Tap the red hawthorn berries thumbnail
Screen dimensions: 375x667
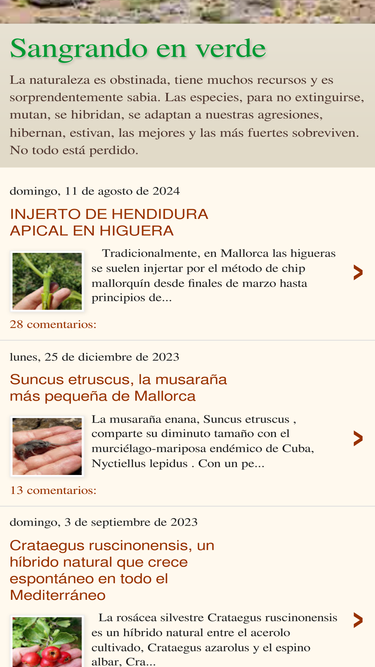tap(47, 641)
